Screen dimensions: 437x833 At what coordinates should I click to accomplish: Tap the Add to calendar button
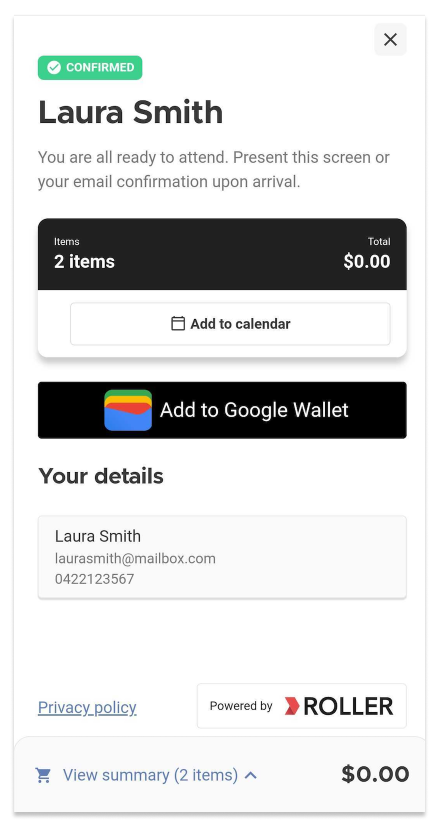[x=230, y=324]
